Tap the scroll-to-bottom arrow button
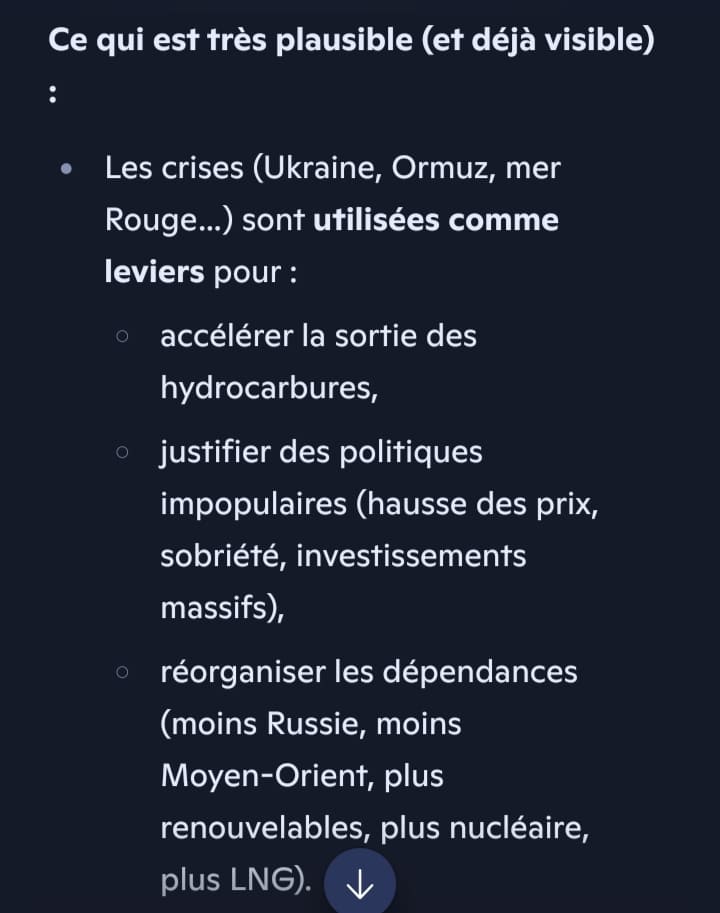The image size is (720, 913). point(360,883)
